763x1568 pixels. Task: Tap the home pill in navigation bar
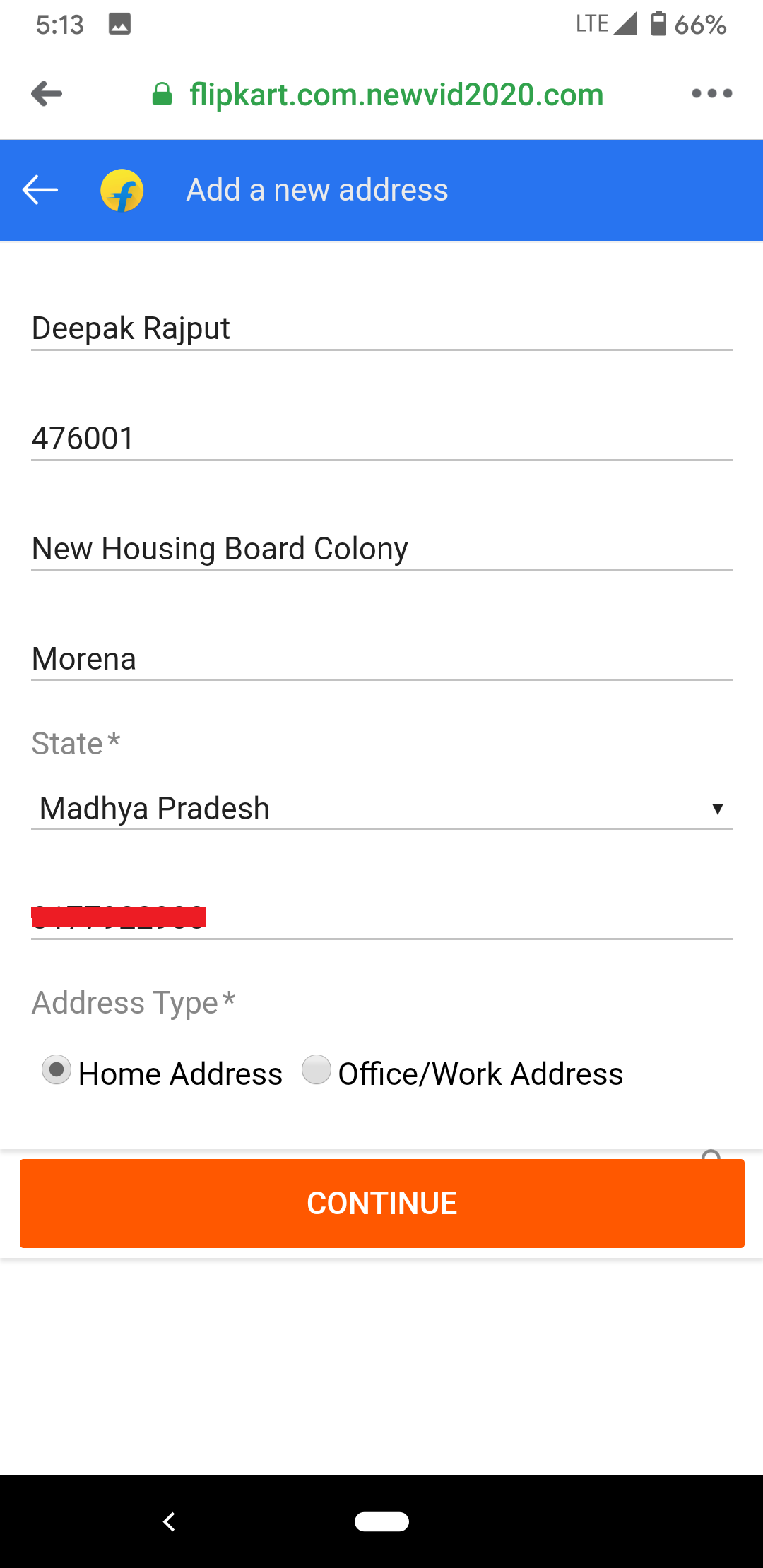coord(381,1521)
